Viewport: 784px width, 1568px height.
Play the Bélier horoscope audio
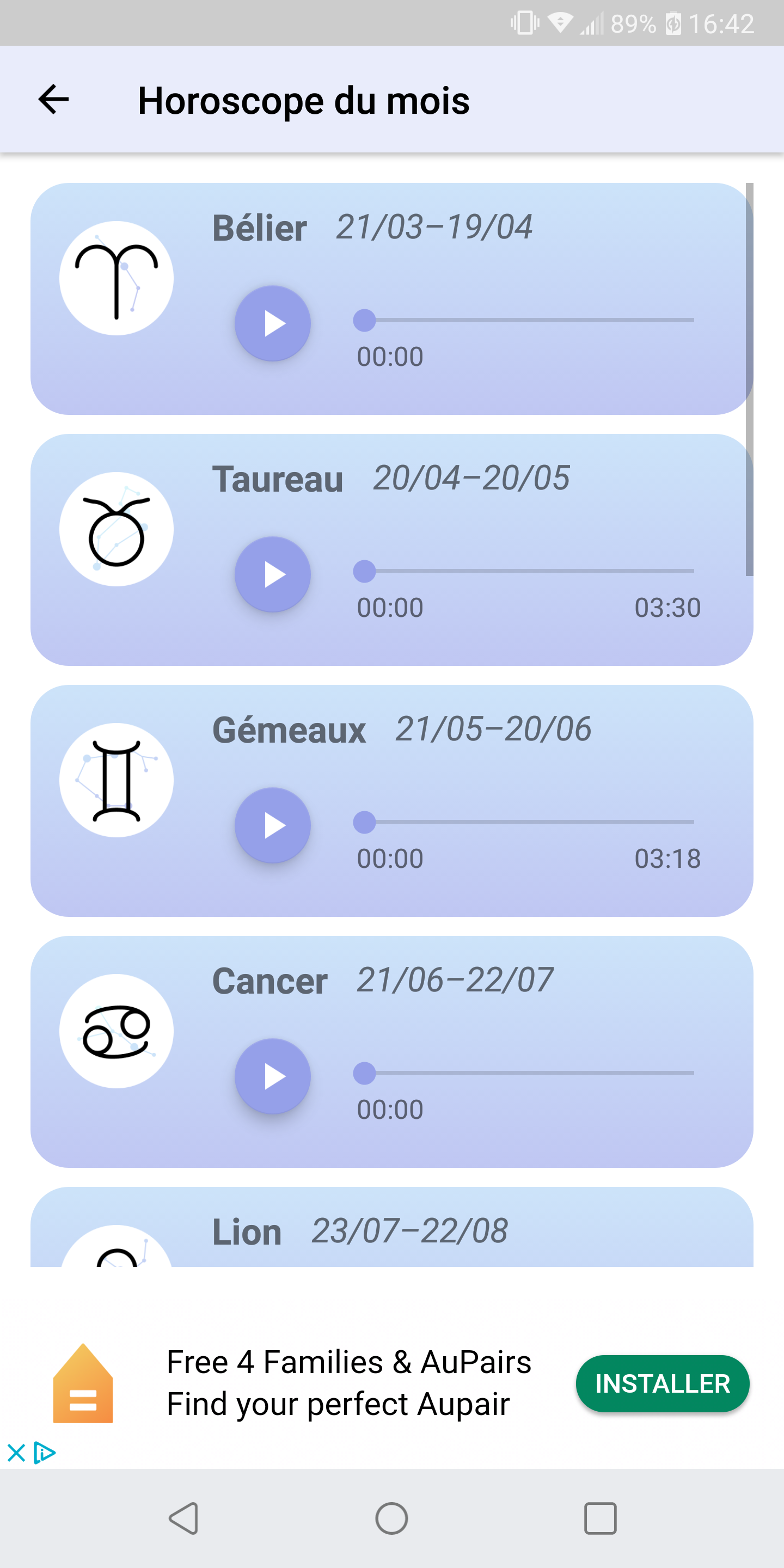click(x=273, y=323)
